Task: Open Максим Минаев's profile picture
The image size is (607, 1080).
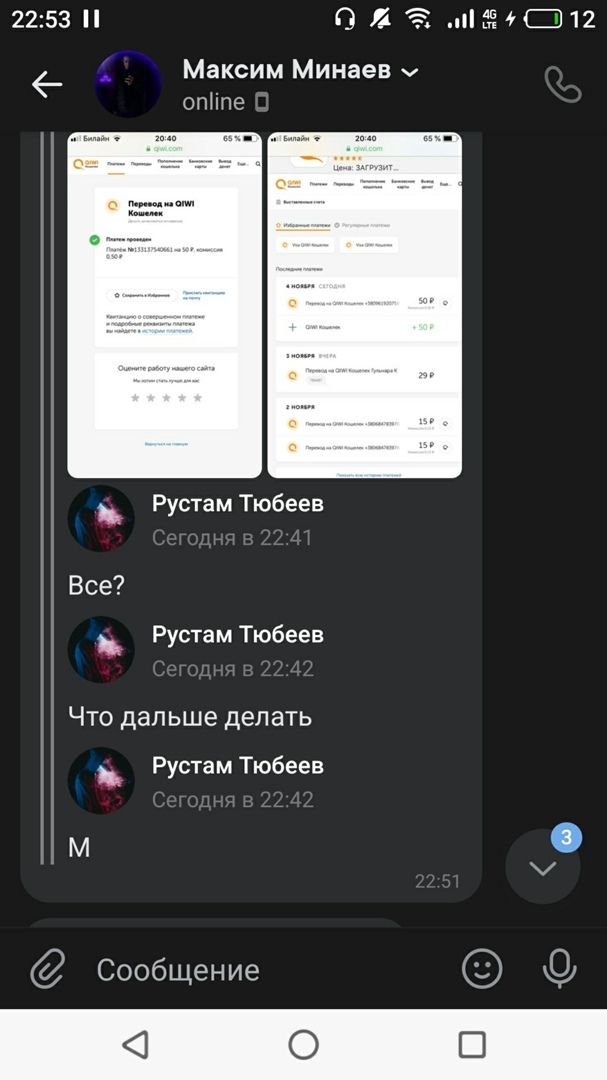Action: tap(128, 85)
